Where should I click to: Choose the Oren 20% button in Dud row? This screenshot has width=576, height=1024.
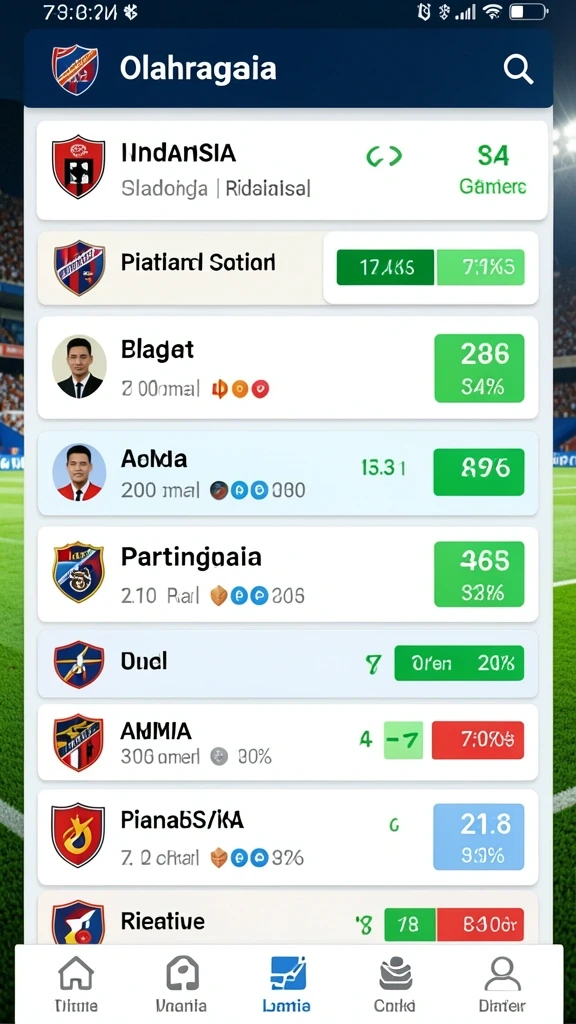pyautogui.click(x=459, y=664)
